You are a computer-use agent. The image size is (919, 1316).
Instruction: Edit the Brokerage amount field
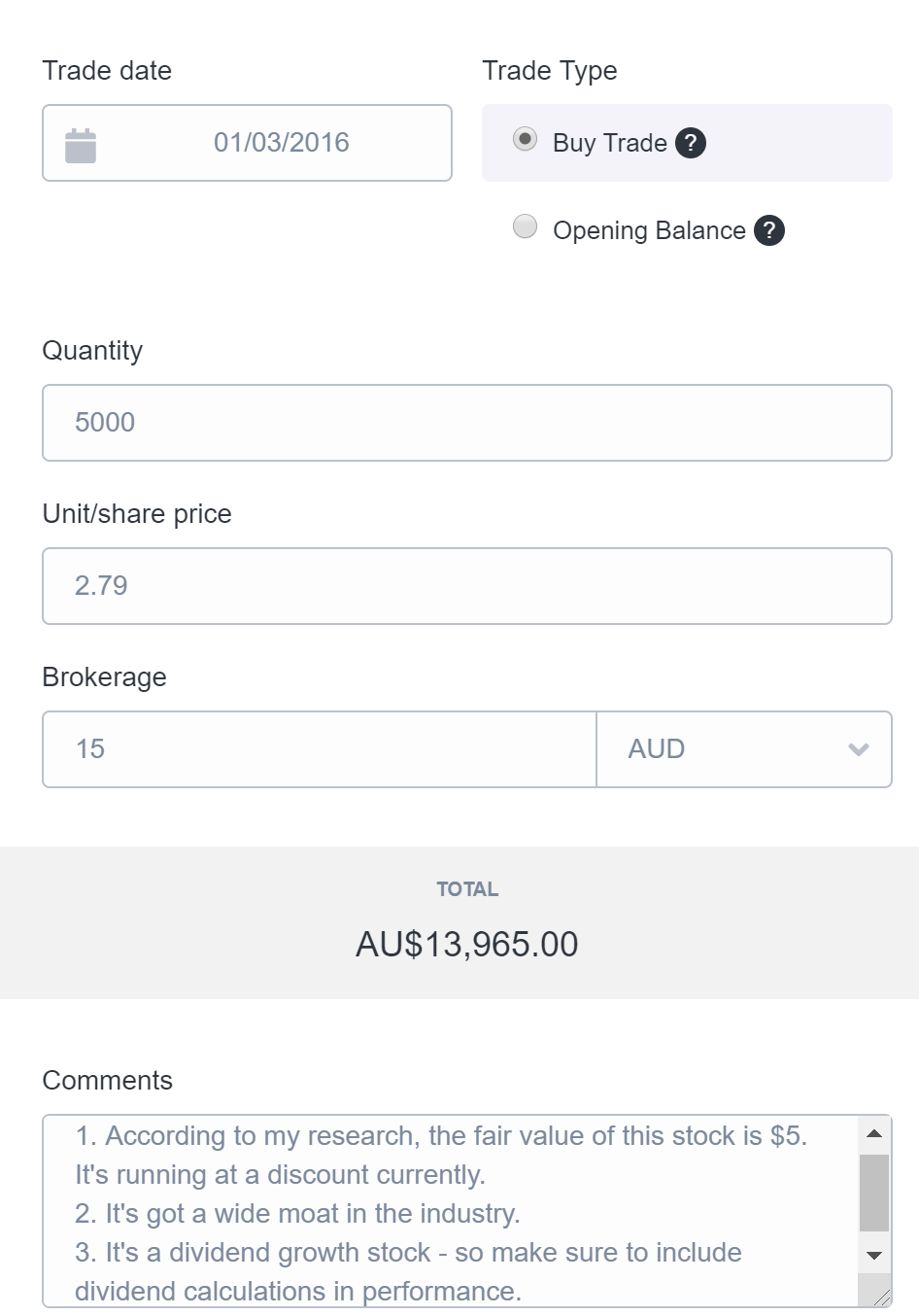[319, 749]
